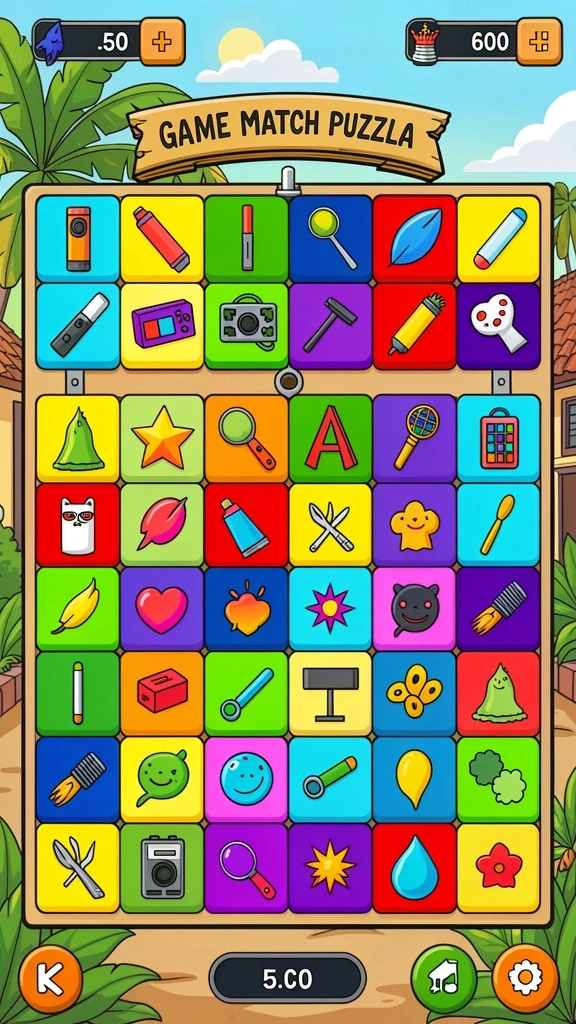The image size is (576, 1024).
Task: Pick the black cat face tile
Action: point(414,609)
